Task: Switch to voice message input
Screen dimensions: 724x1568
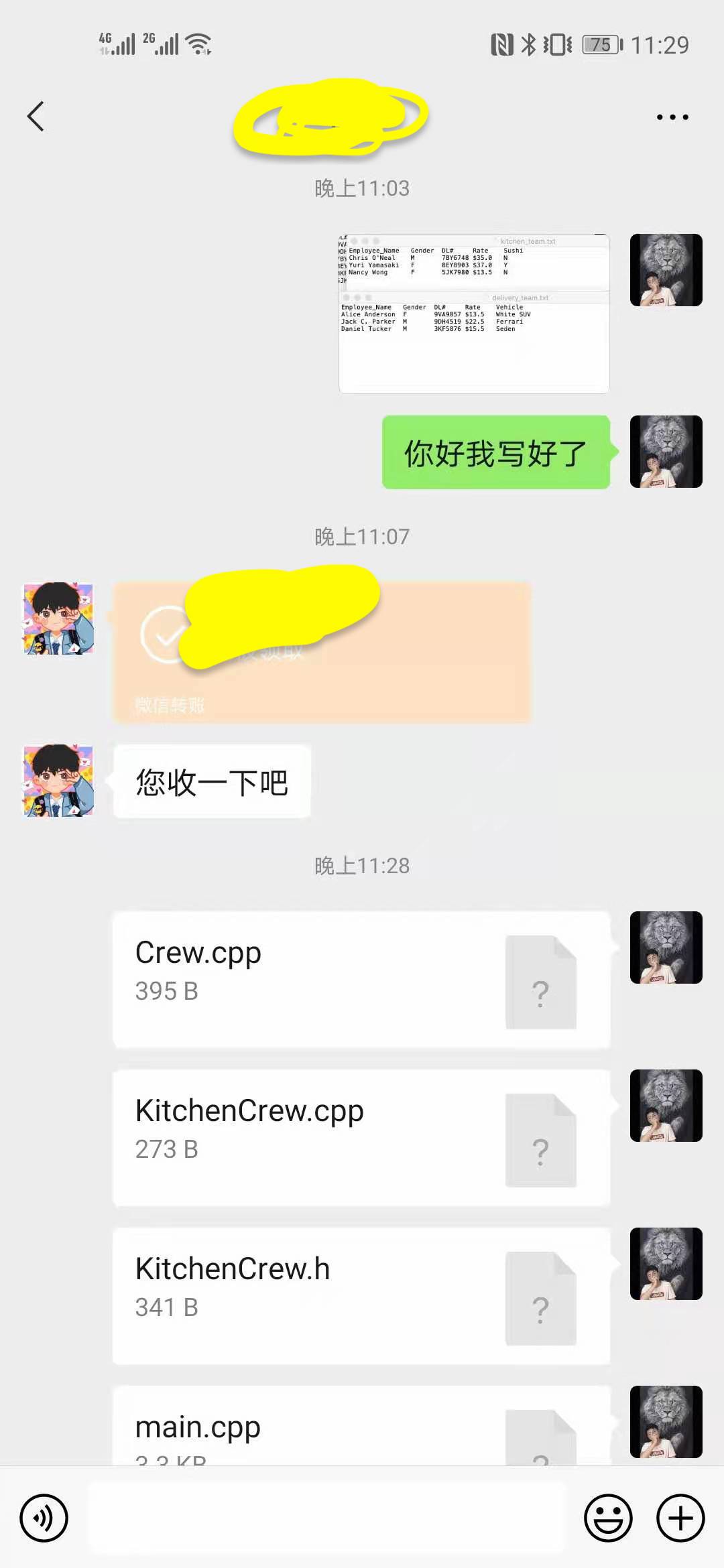Action: pyautogui.click(x=44, y=1518)
